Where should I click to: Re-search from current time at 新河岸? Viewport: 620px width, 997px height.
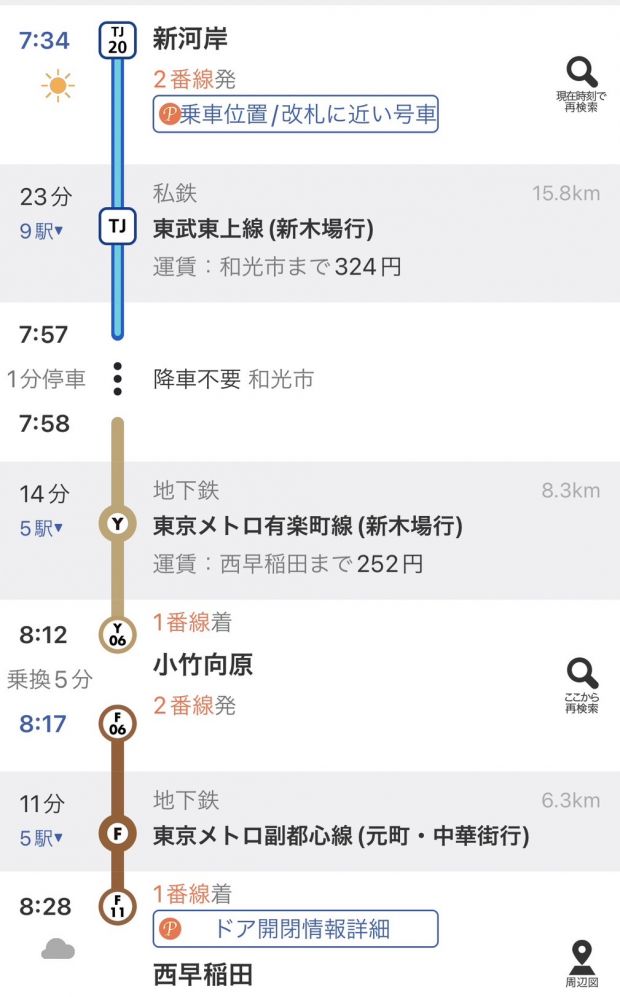(x=581, y=85)
